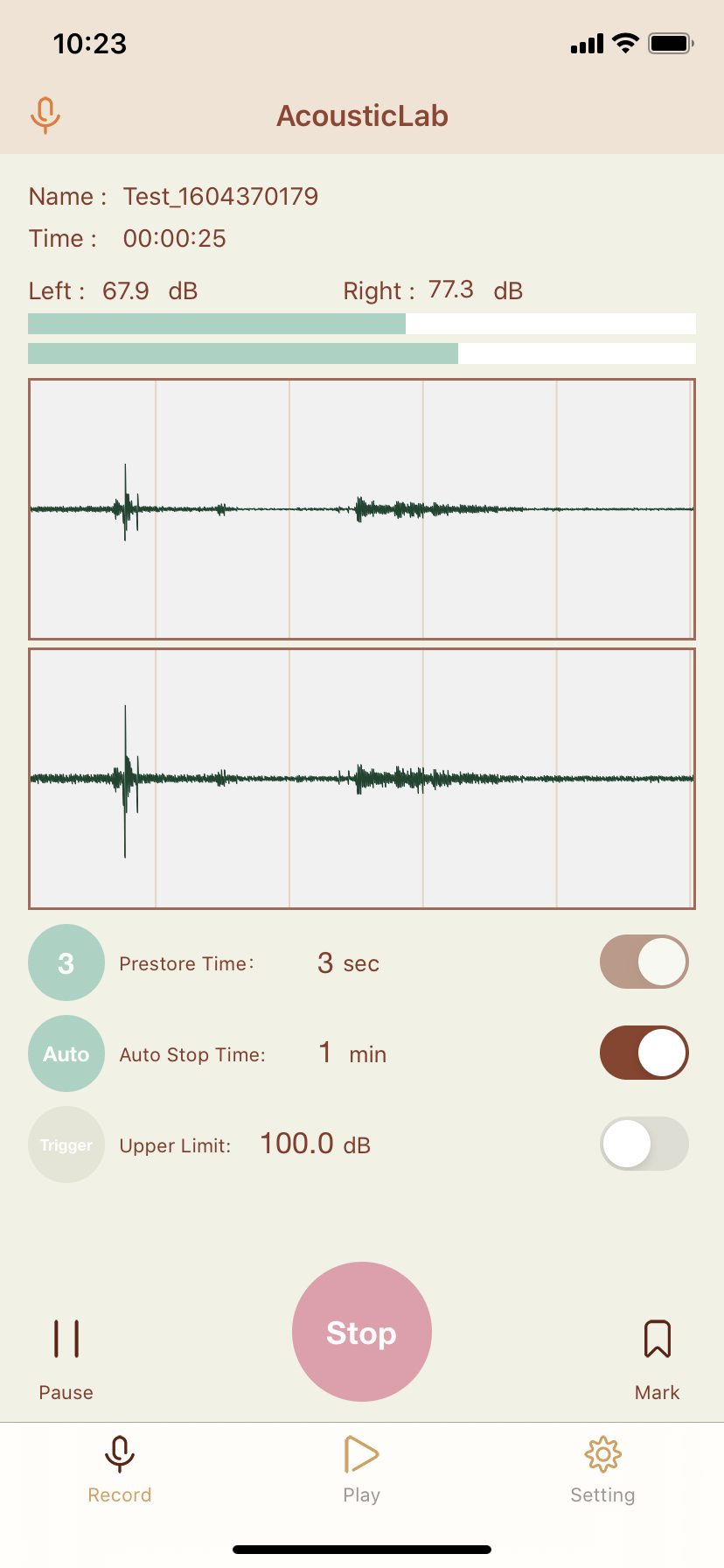Image resolution: width=724 pixels, height=1568 pixels.
Task: Open the Setting tab
Action: (602, 1469)
